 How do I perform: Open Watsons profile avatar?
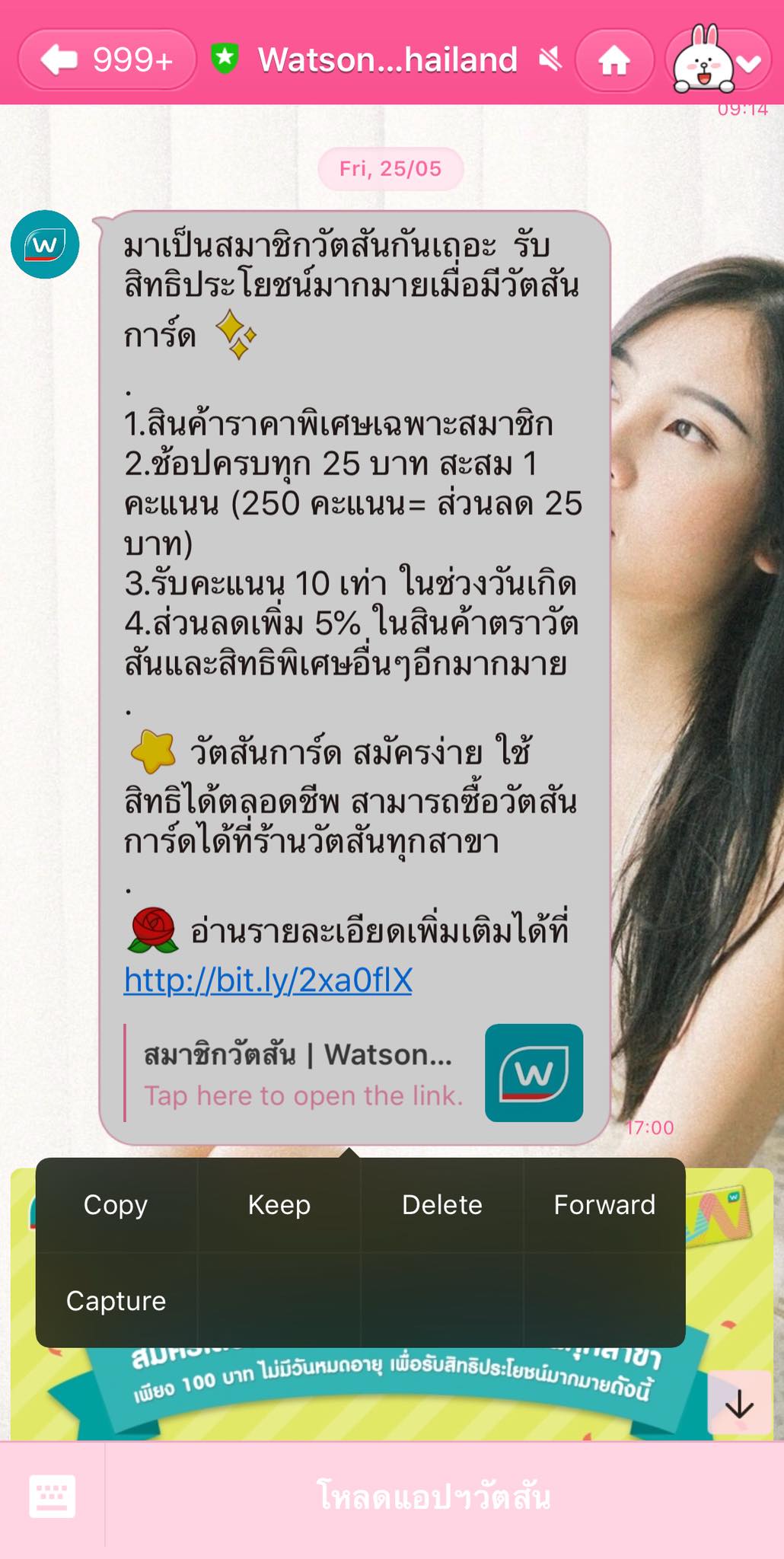pos(45,244)
